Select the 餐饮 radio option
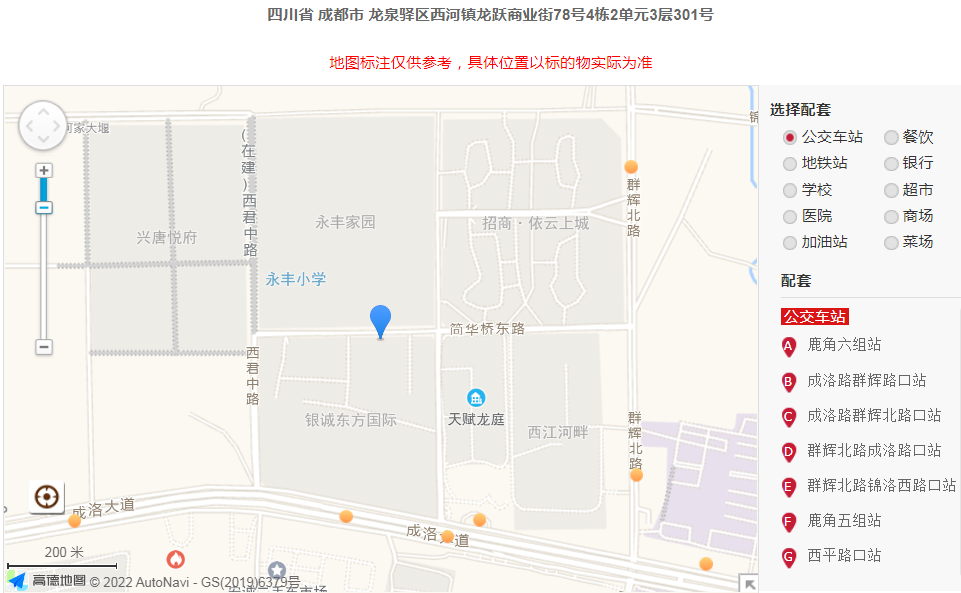 click(x=891, y=137)
